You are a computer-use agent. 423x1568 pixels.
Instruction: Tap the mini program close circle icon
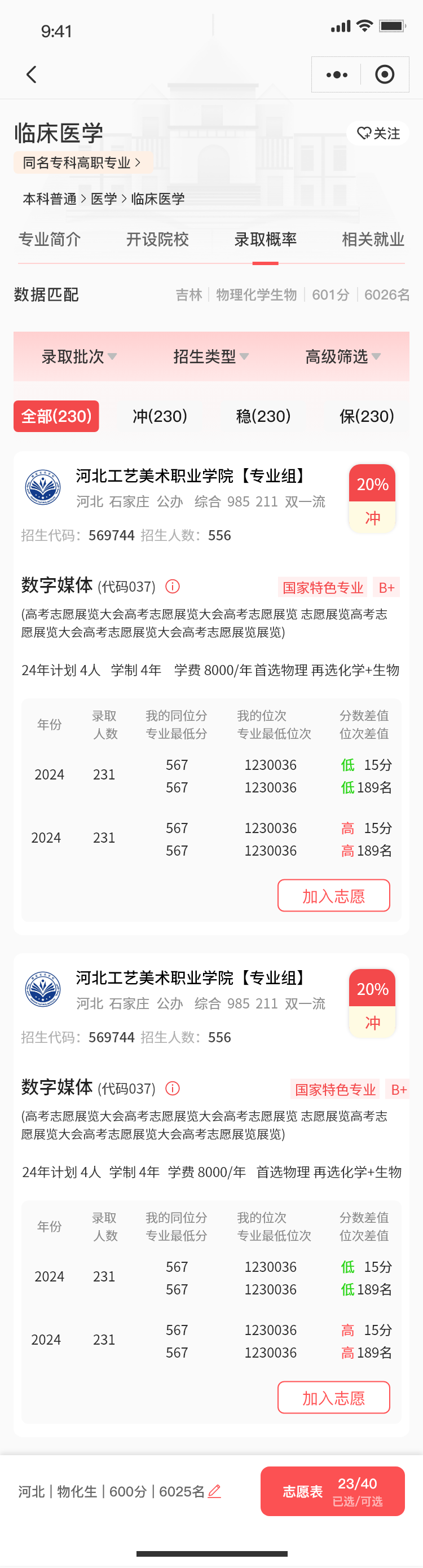point(384,74)
